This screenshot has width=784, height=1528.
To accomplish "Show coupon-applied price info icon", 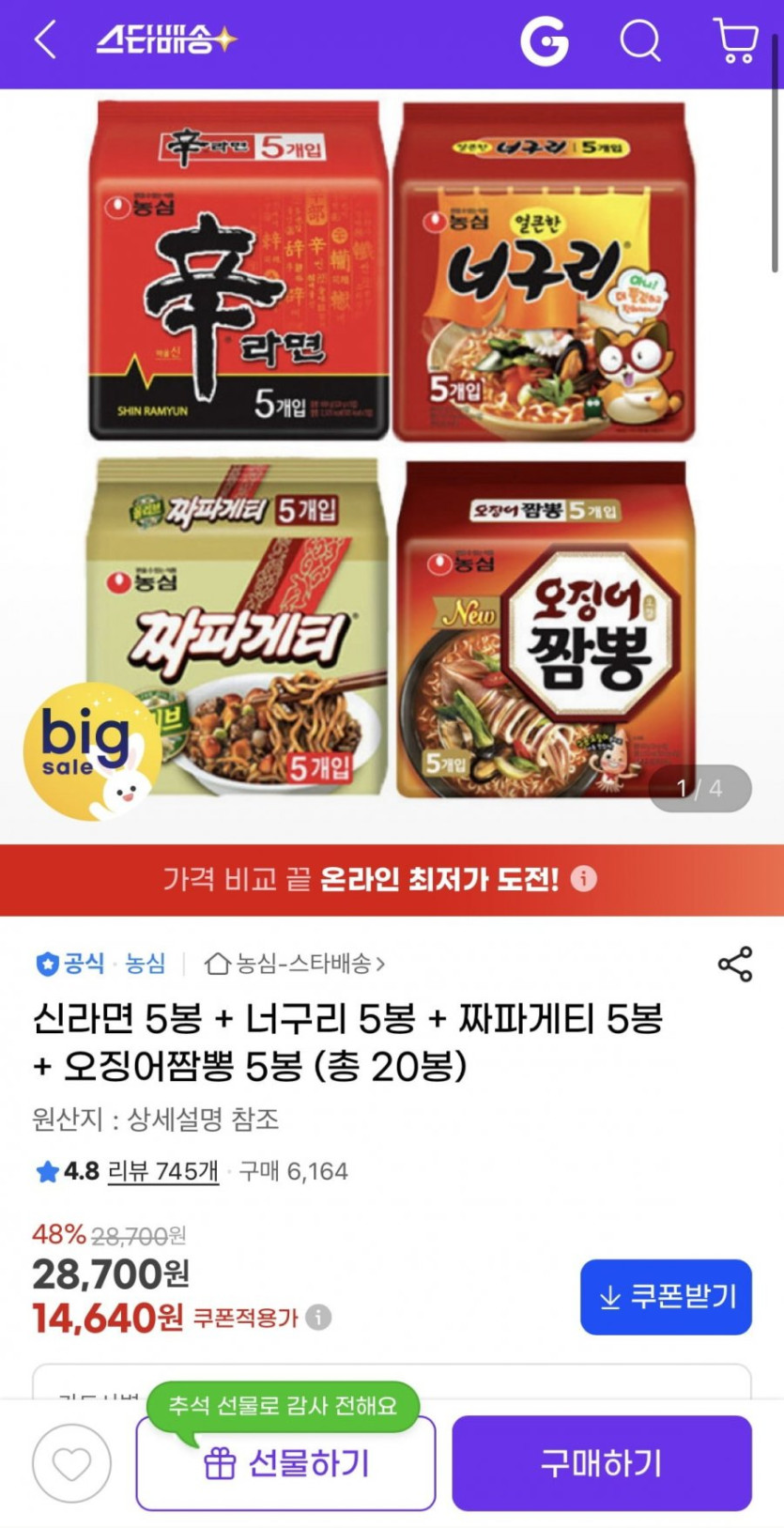I will 318,1318.
